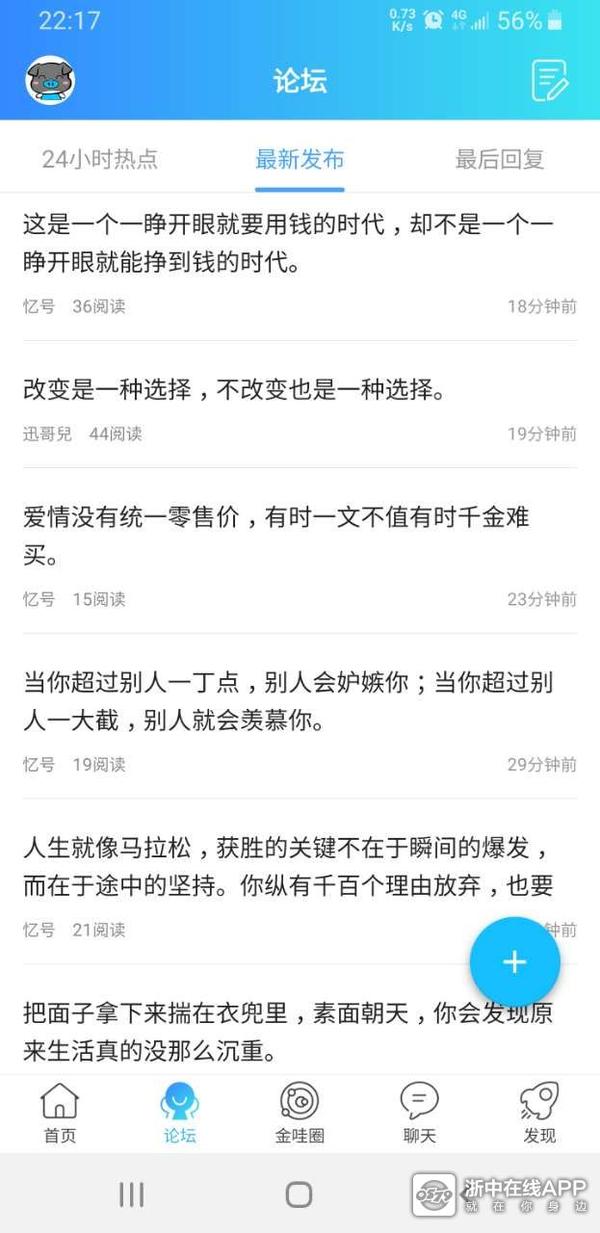Open the post 当你超过别人一丁点
This screenshot has height=1233, width=600.
tap(288, 700)
